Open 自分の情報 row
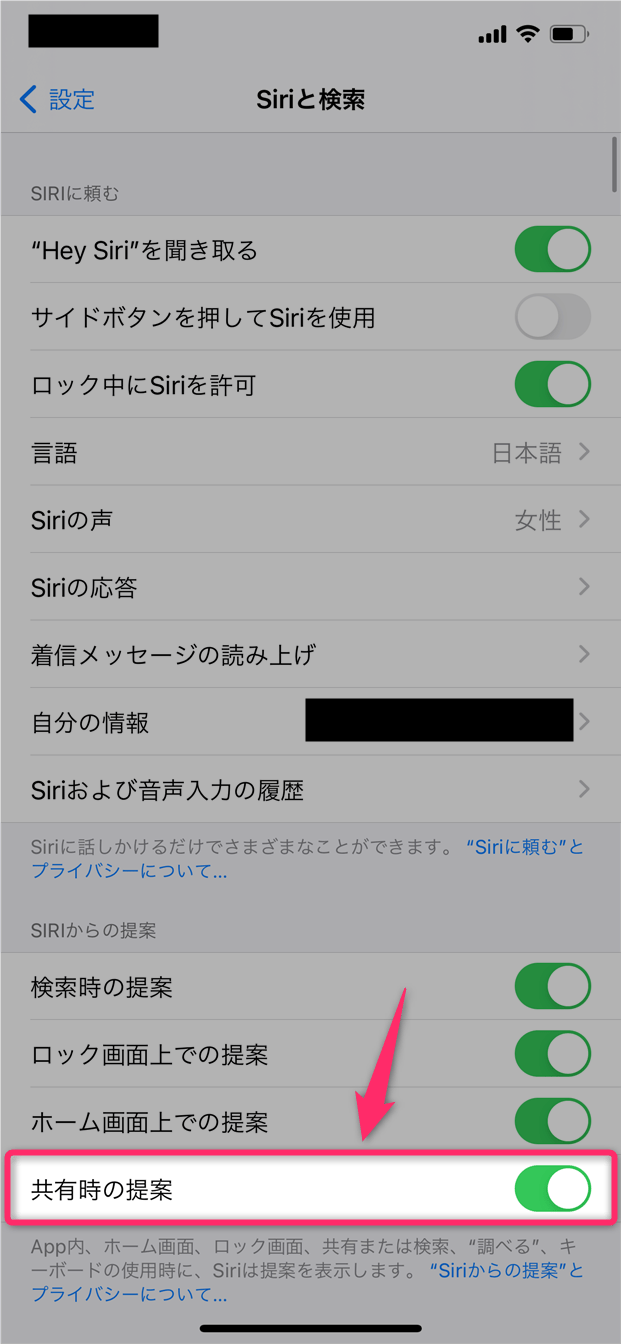The height and width of the screenshot is (1344, 621). (x=310, y=722)
